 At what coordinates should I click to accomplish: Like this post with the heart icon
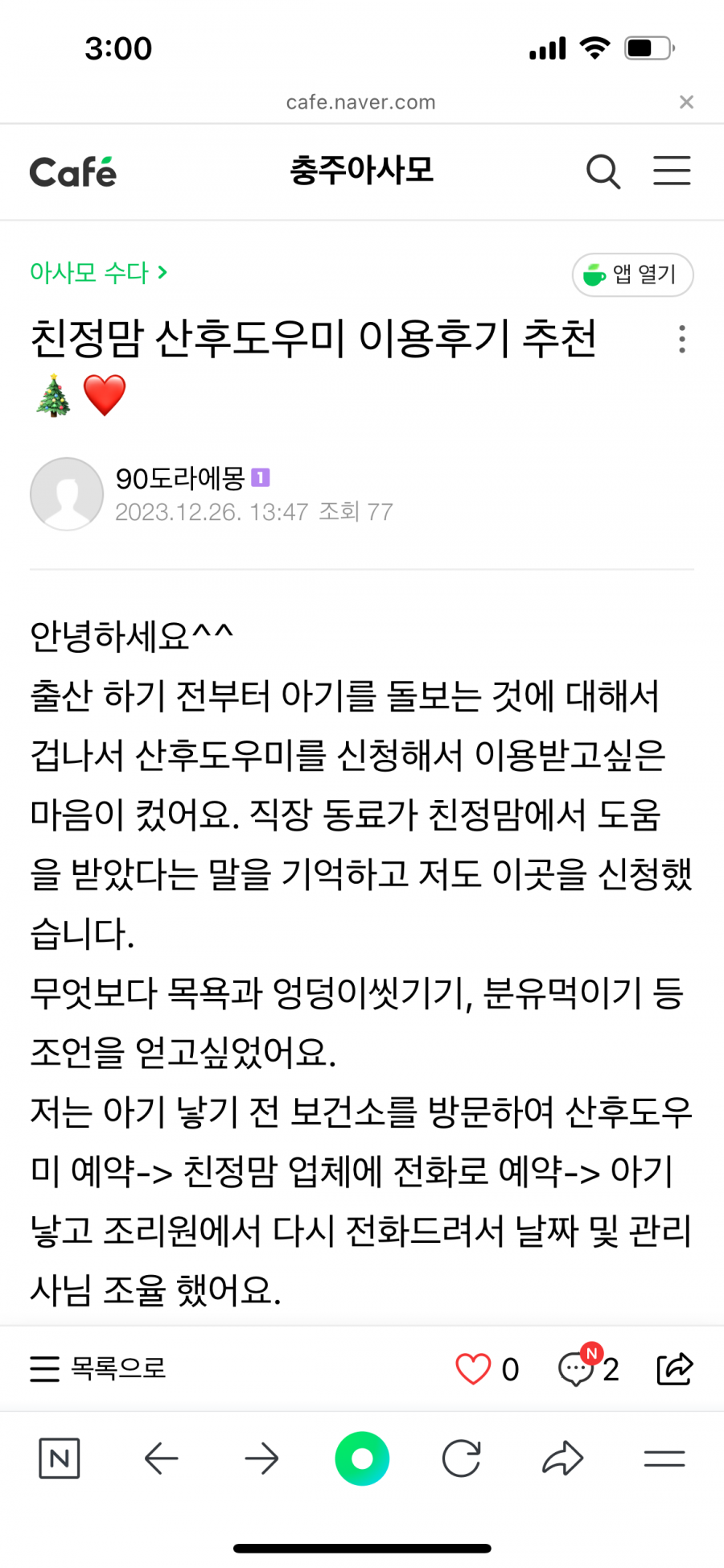pos(473,1369)
